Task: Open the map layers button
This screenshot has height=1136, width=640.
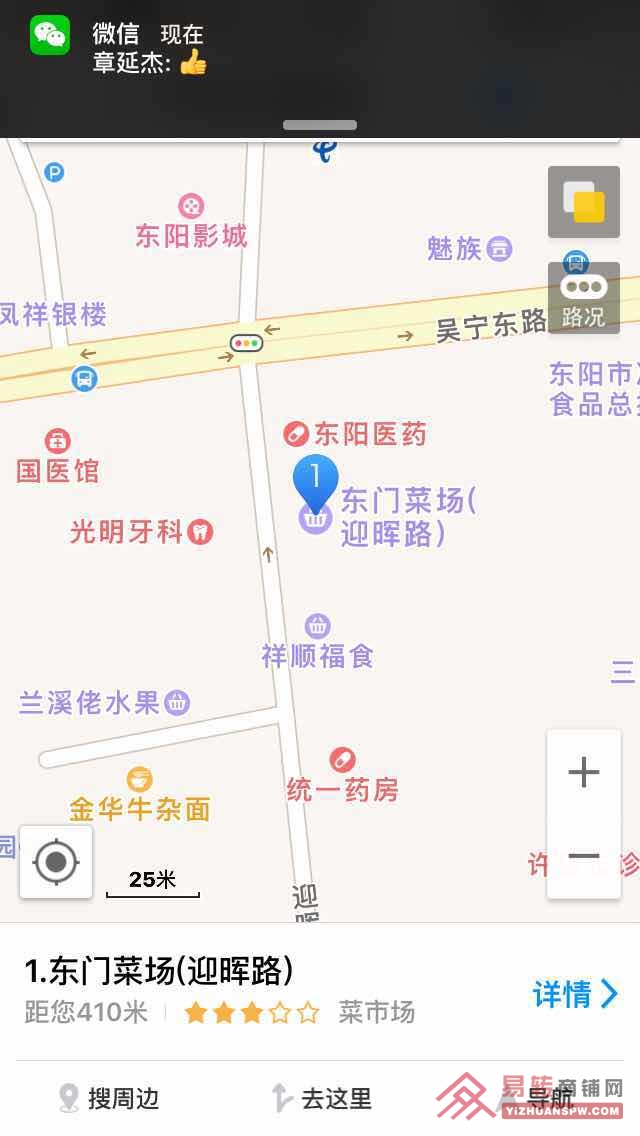Action: [x=583, y=202]
